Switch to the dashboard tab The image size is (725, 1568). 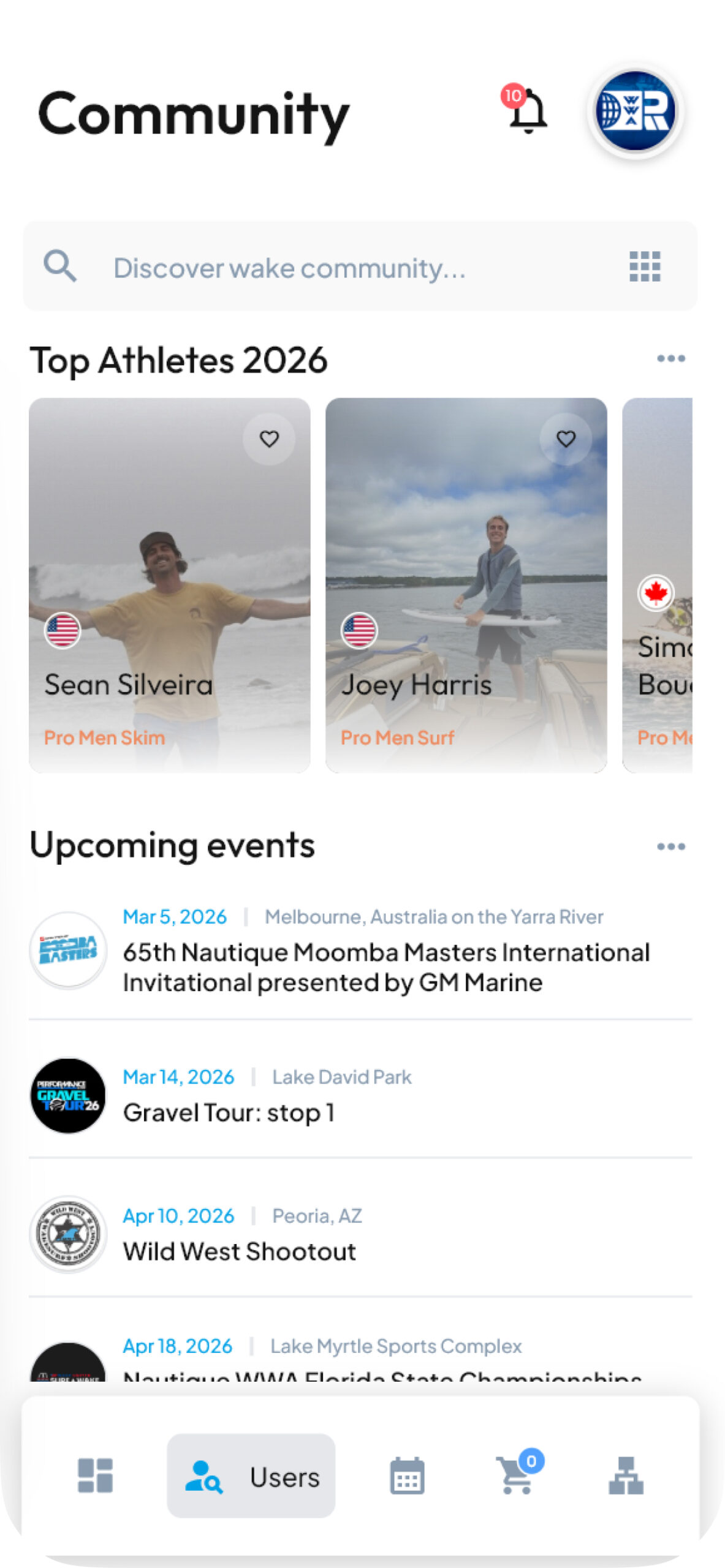[96, 1476]
